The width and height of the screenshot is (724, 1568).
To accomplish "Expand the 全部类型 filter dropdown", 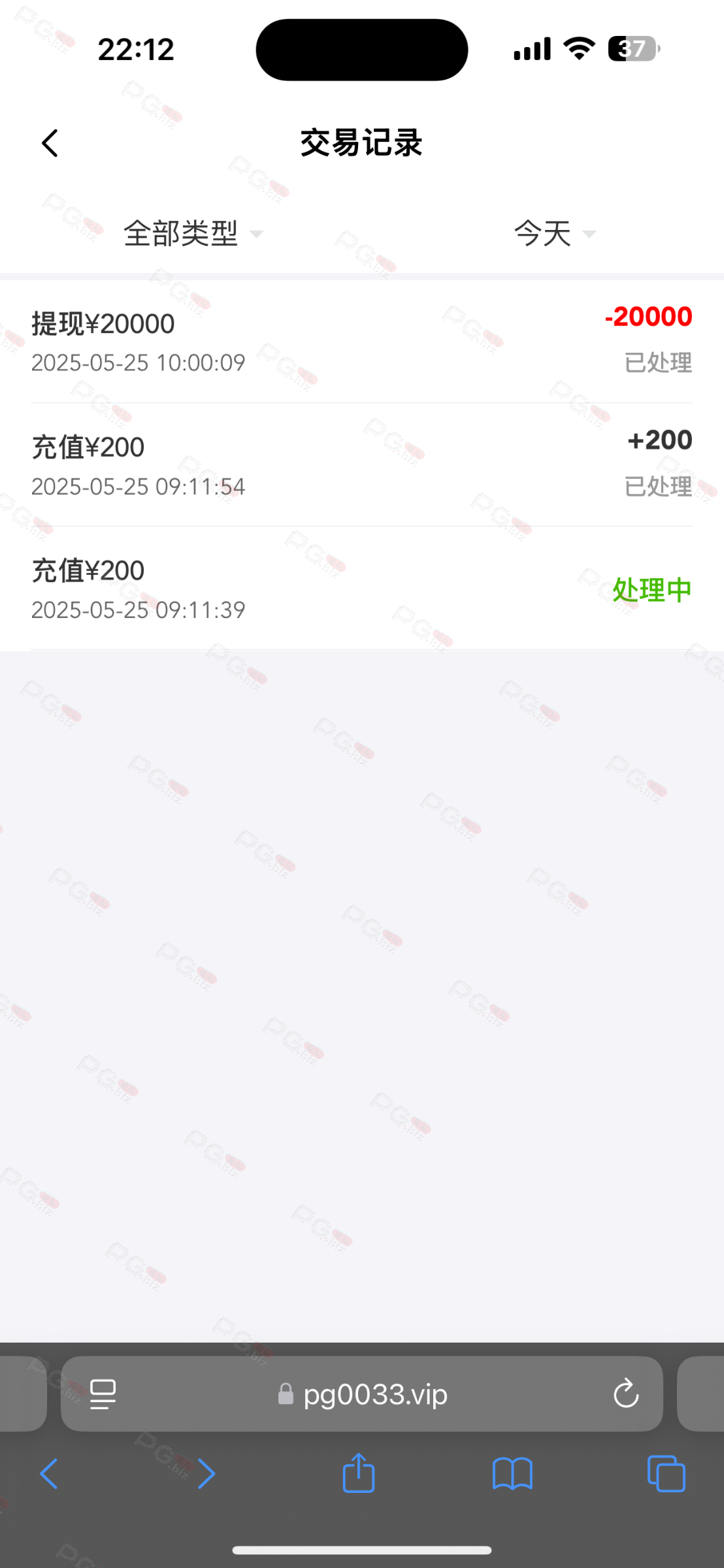I will (x=193, y=233).
